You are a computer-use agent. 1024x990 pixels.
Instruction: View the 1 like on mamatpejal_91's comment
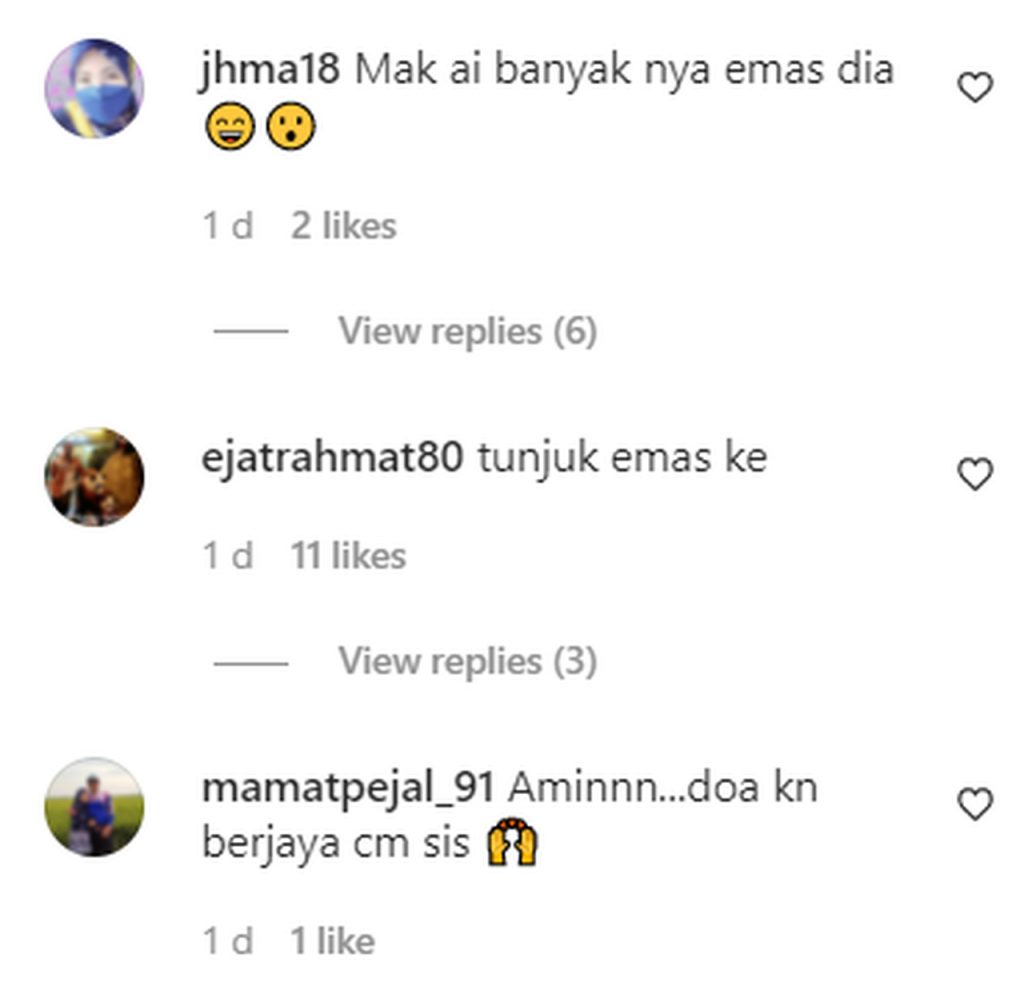(x=332, y=941)
